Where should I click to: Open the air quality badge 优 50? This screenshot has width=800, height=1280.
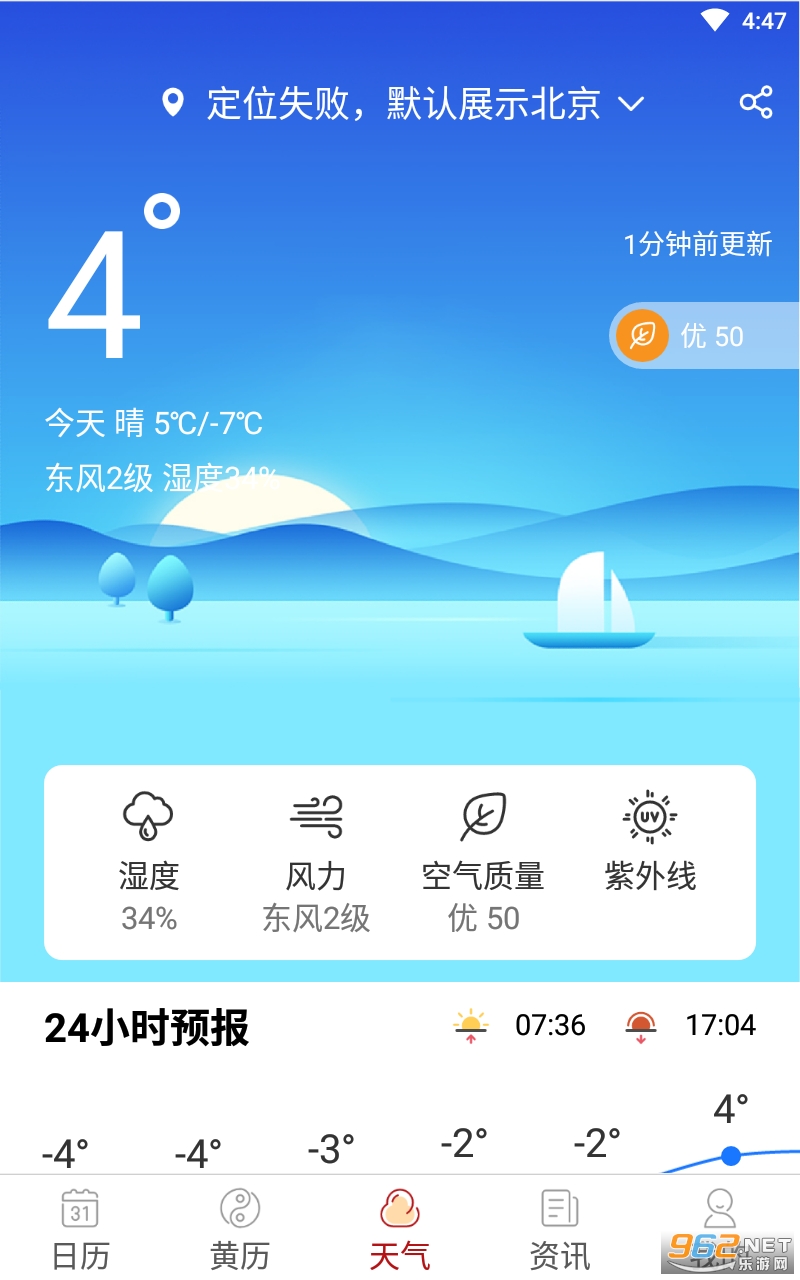704,336
